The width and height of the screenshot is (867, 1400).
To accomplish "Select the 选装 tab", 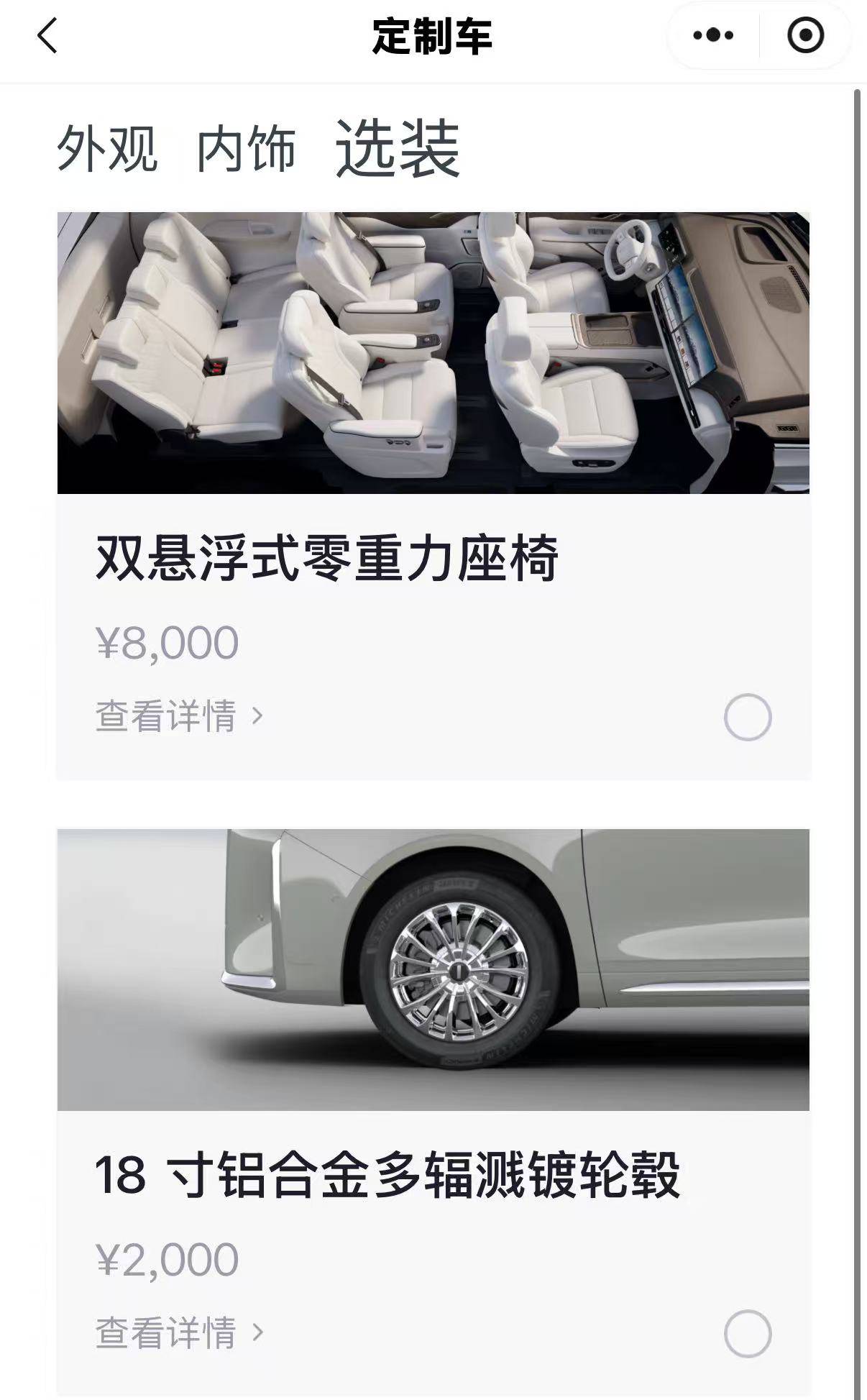I will coord(398,149).
